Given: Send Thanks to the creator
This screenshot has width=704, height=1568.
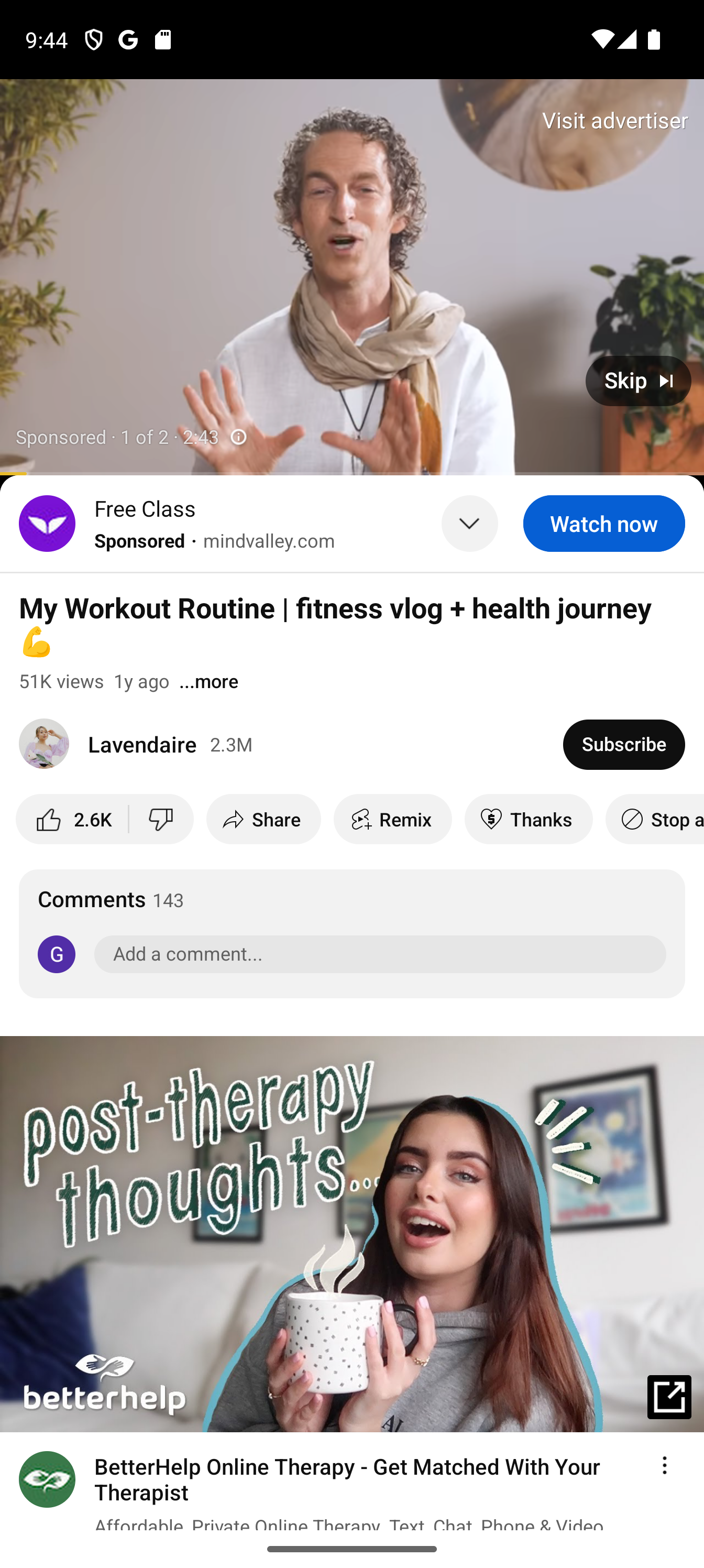Looking at the screenshot, I should pyautogui.click(x=528, y=819).
